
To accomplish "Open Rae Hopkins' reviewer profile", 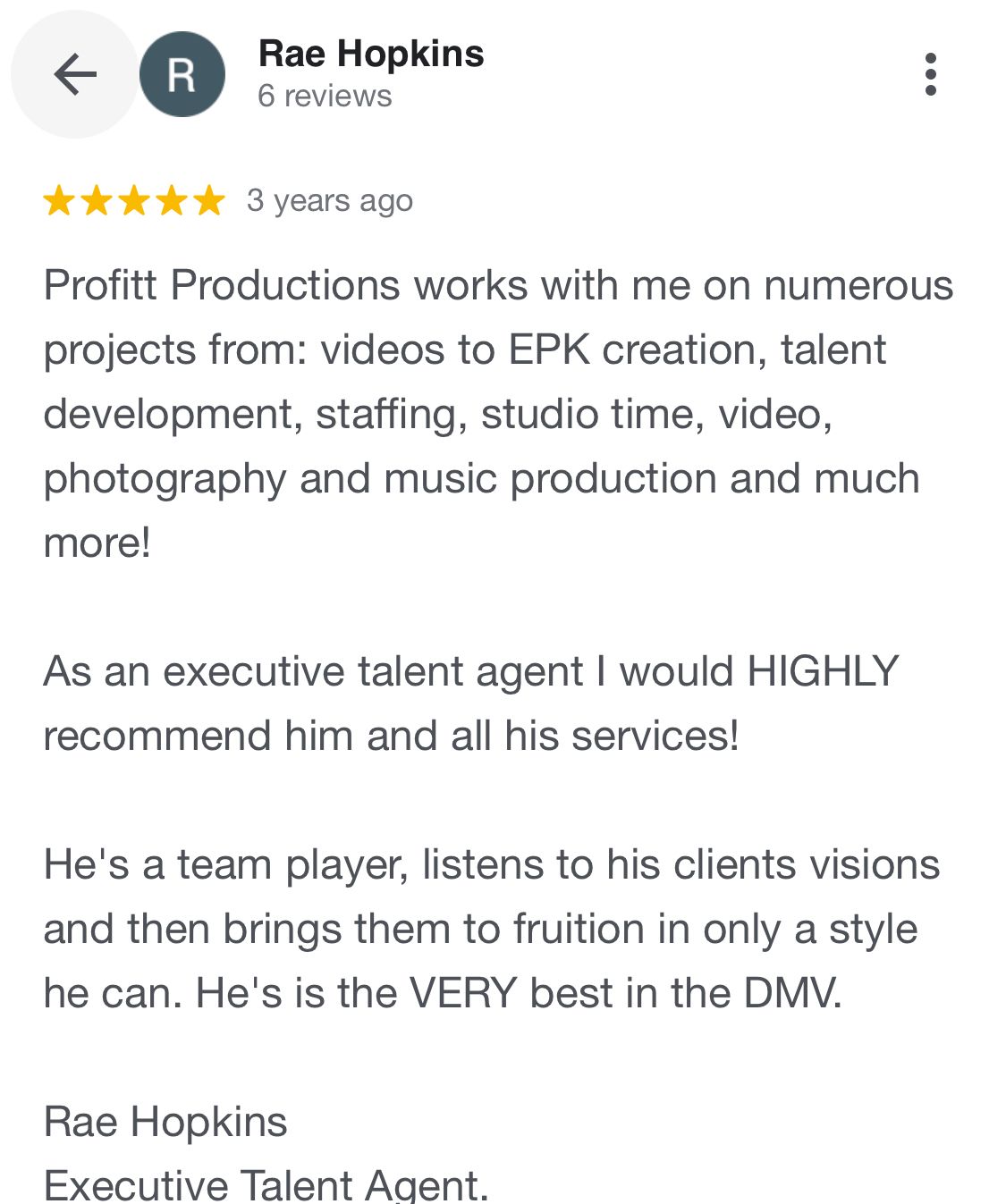I will click(x=370, y=55).
